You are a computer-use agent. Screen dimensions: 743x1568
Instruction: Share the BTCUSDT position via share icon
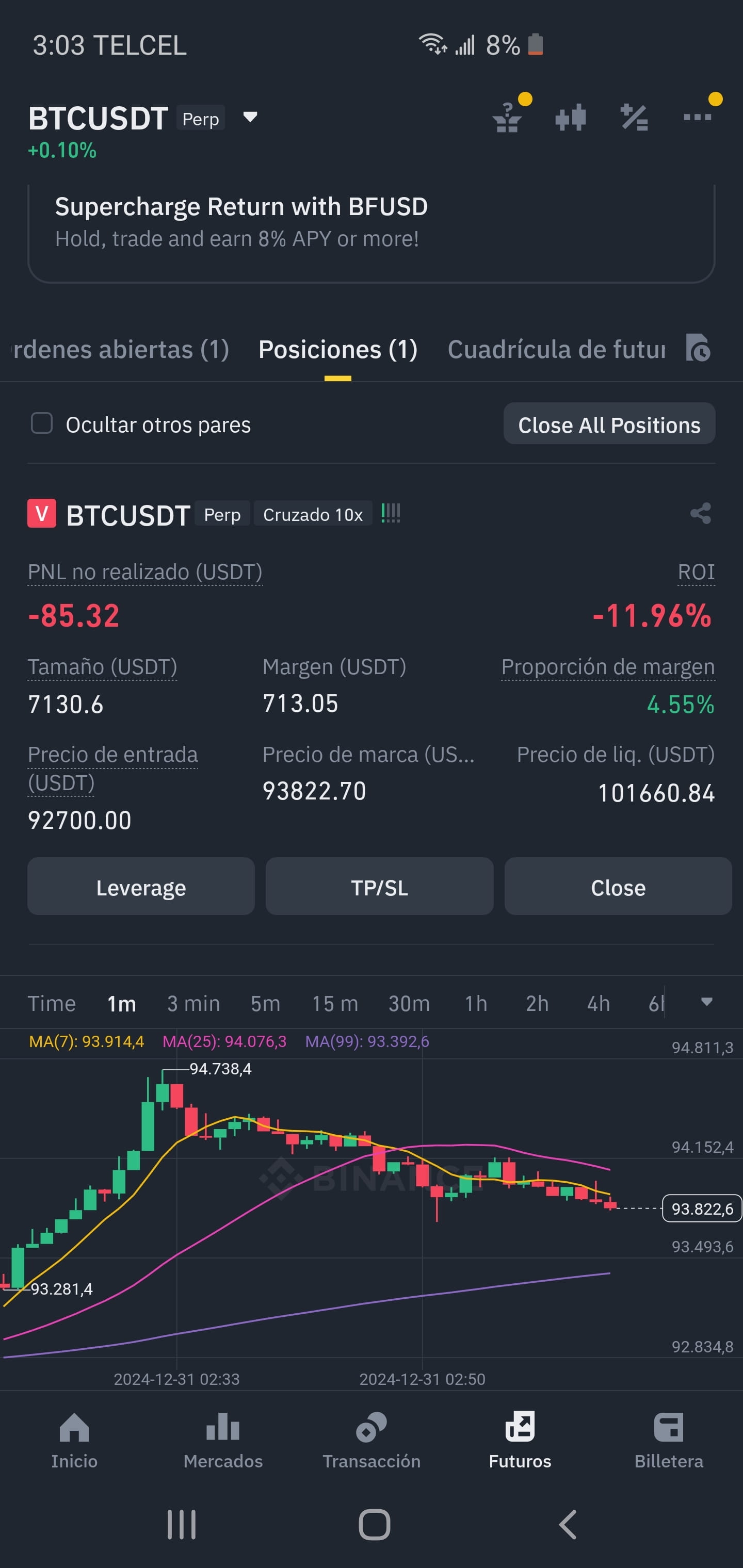[x=699, y=514]
